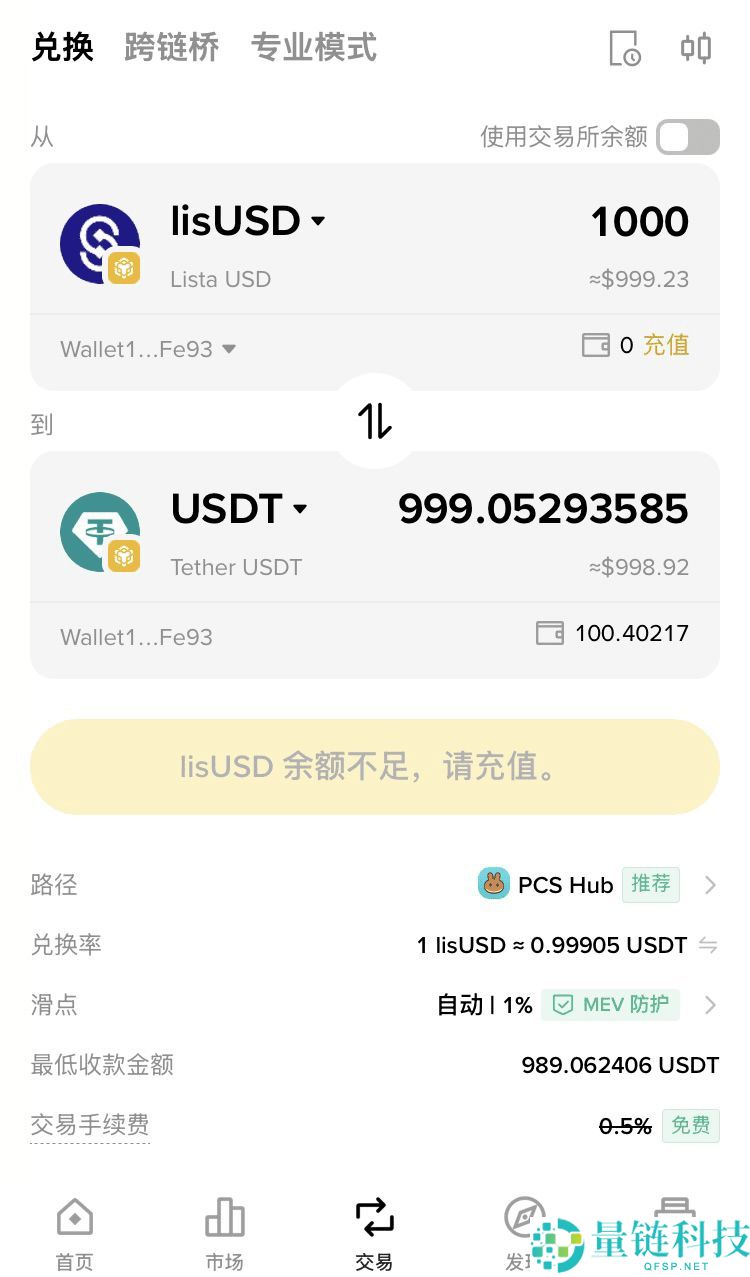750x1277 pixels.
Task: Open the MEV 防护 shield icon
Action: (x=563, y=1005)
